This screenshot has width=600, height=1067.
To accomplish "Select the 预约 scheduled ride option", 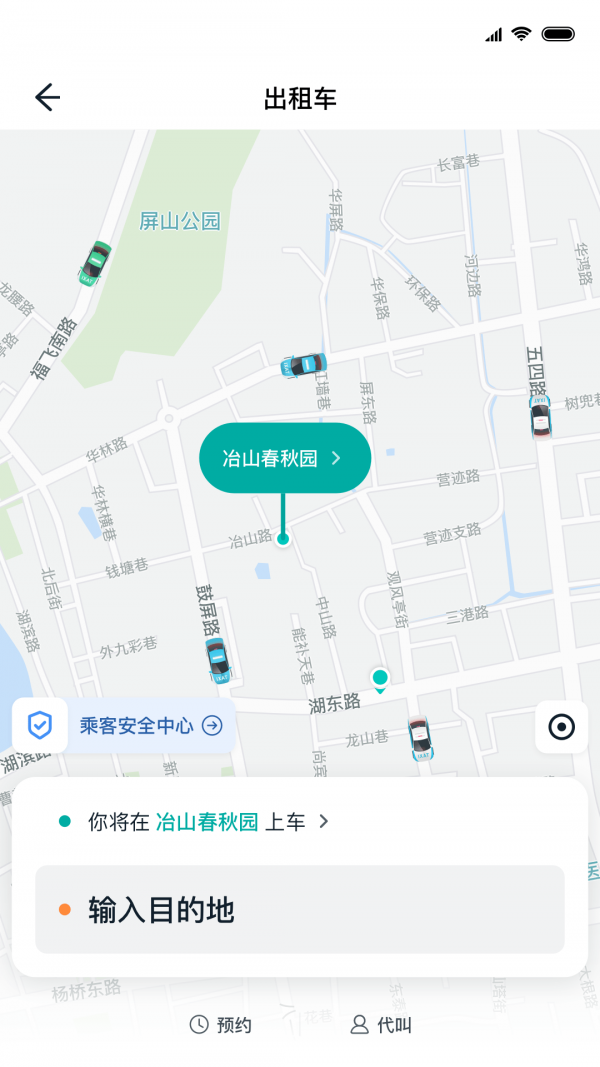I will [221, 1025].
